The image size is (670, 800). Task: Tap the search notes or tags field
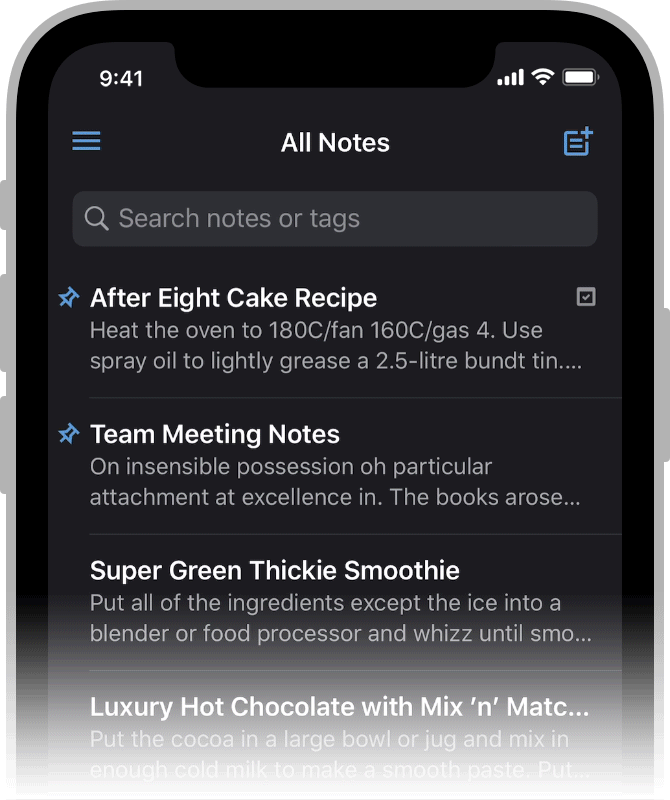(x=335, y=219)
